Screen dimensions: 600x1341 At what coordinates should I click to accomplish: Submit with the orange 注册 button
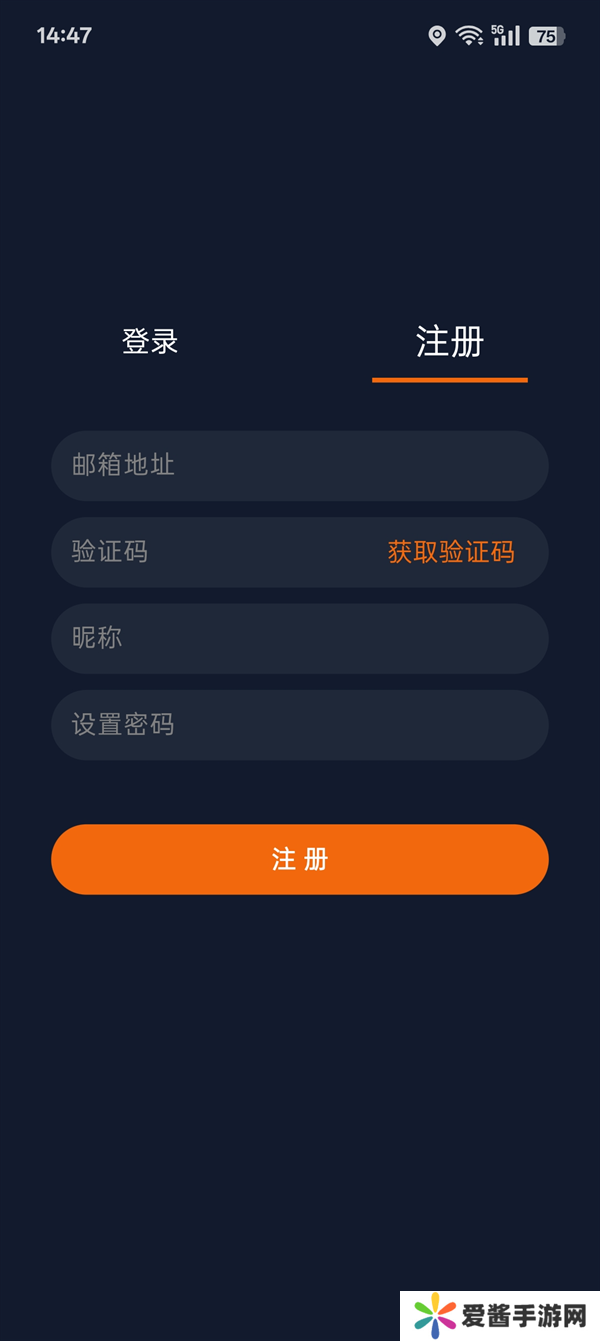(x=300, y=859)
